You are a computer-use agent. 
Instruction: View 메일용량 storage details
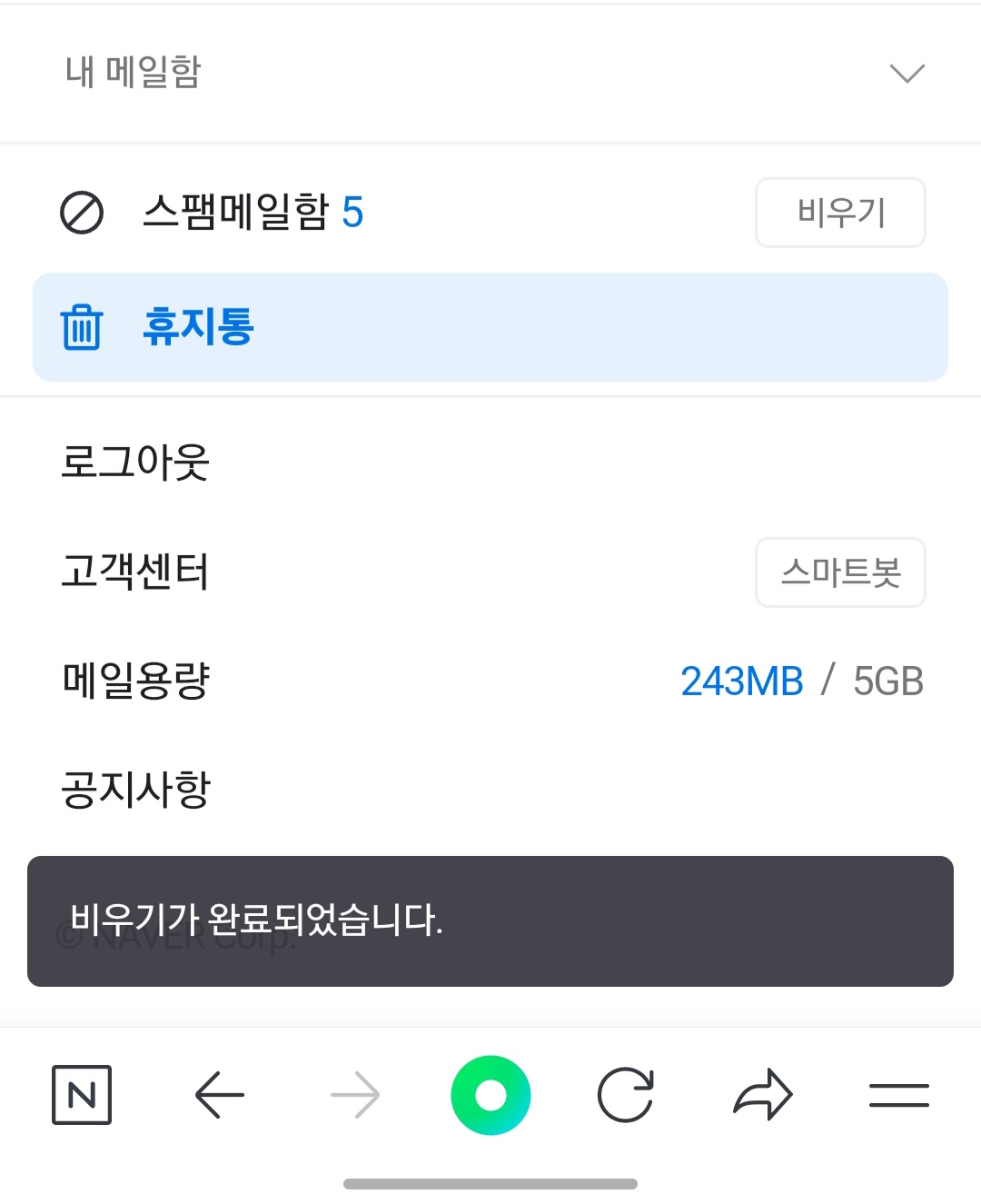coord(136,681)
